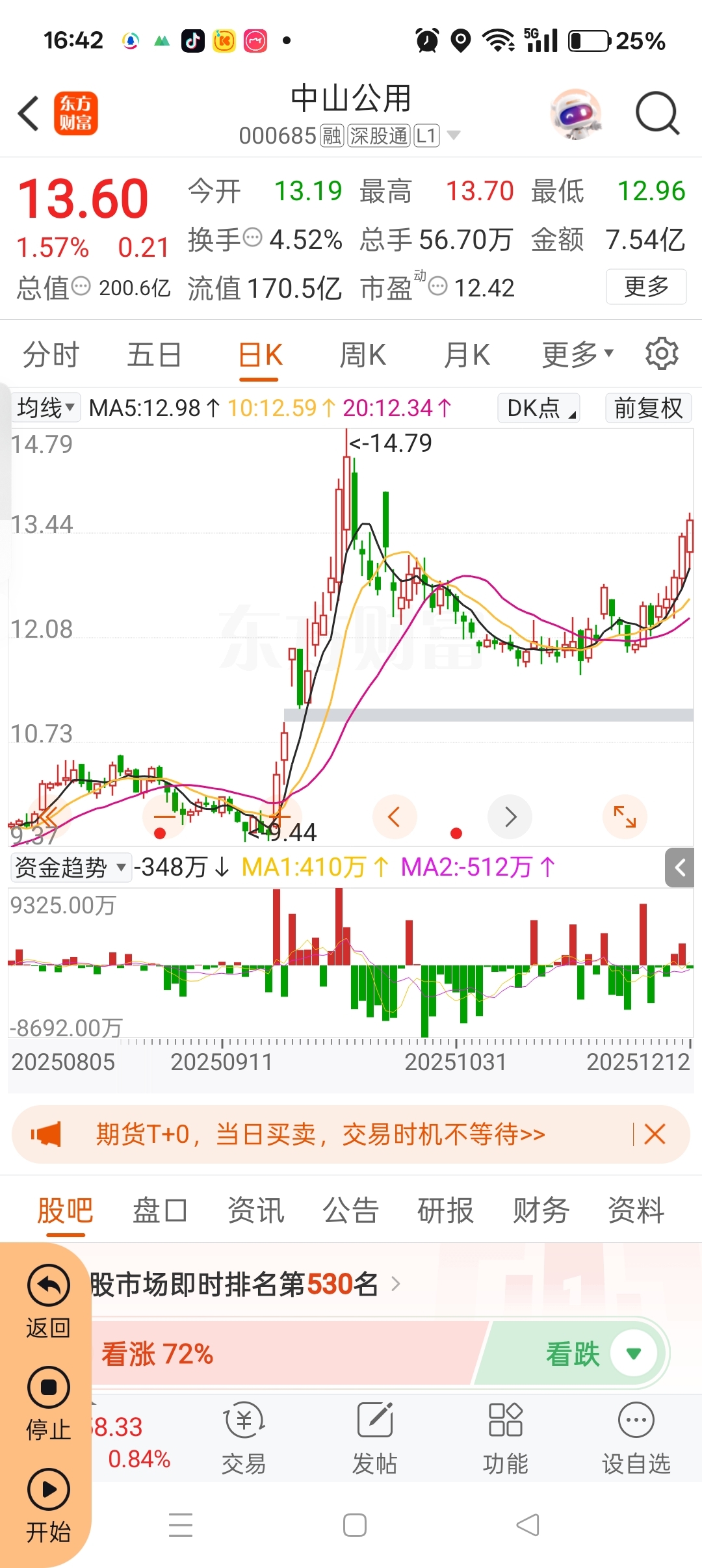Viewport: 702px width, 1568px height.
Task: Open the search magnifier icon
Action: click(x=656, y=114)
